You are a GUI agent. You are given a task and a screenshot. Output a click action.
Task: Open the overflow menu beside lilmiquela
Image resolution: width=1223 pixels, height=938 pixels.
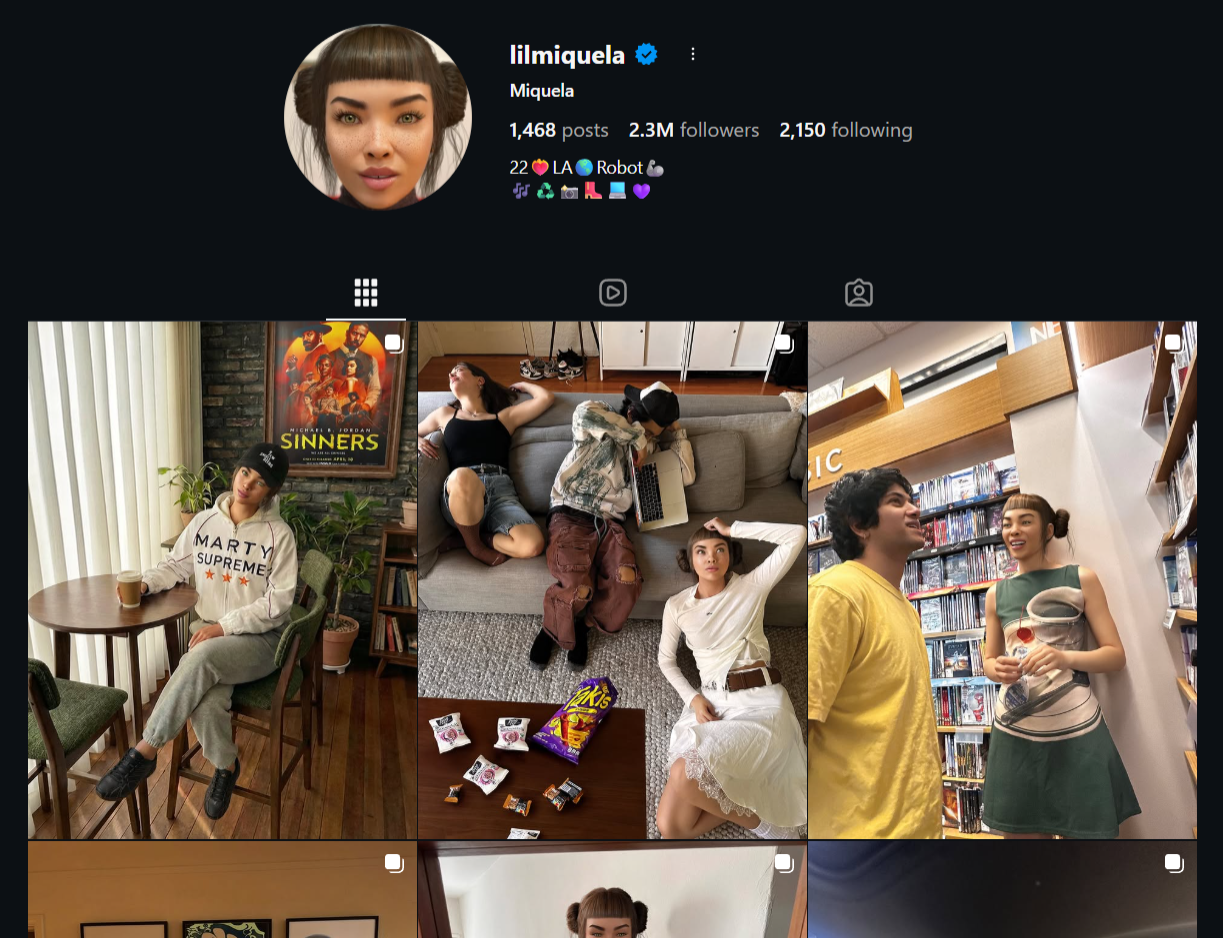click(x=693, y=54)
